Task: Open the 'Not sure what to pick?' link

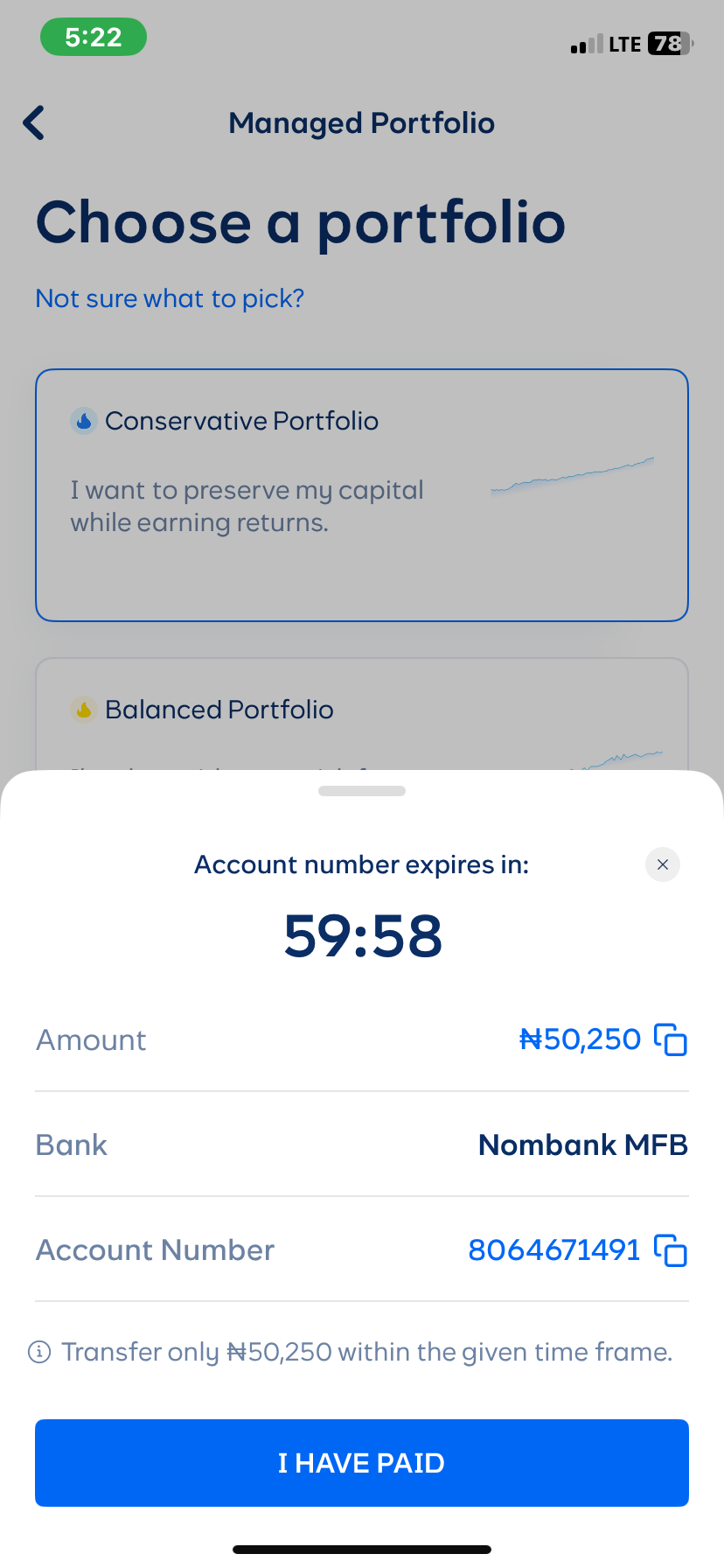Action: (x=170, y=298)
